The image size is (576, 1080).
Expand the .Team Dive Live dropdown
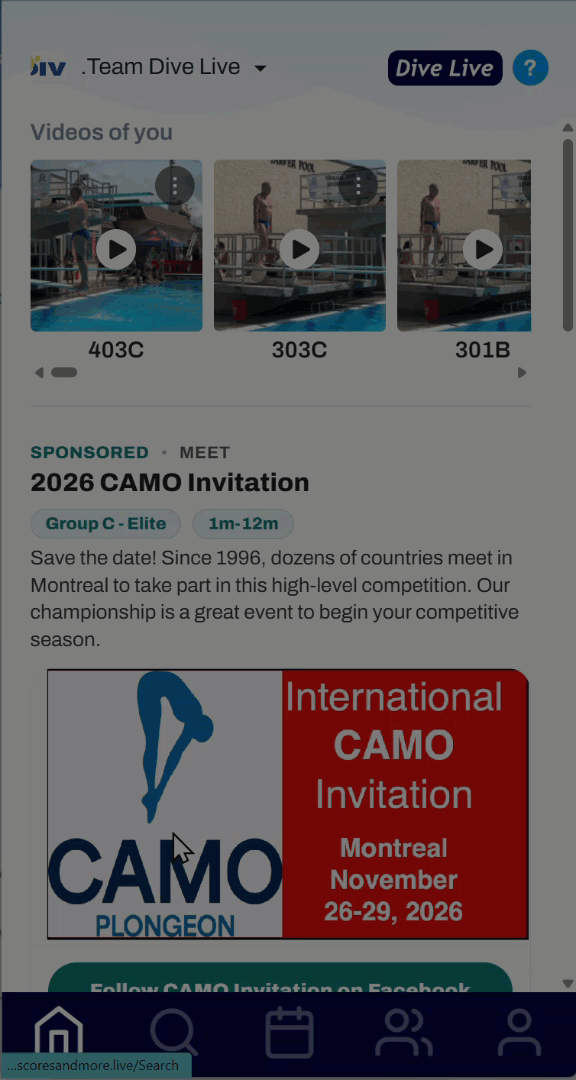[260, 68]
